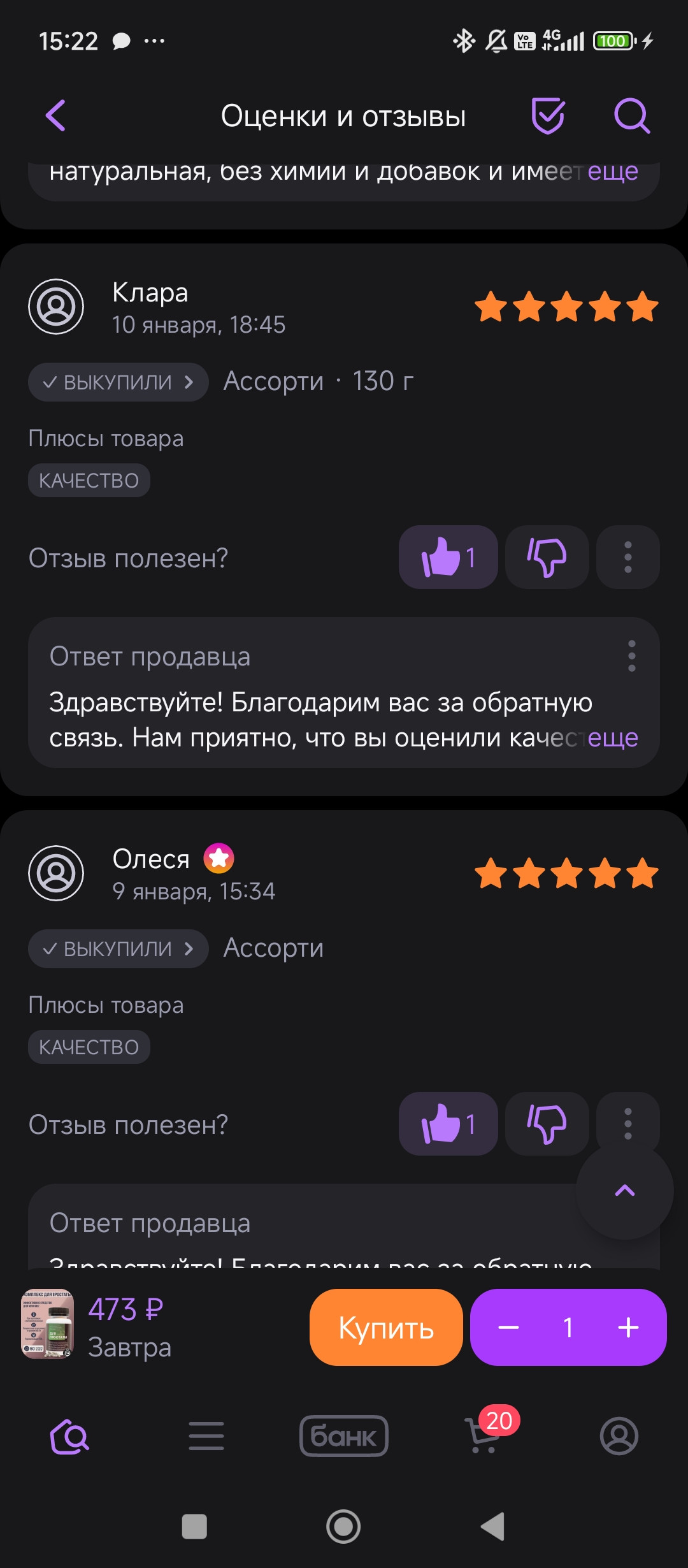688x1568 pixels.
Task: Expand seller's reply to Клара with «еще»
Action: tap(612, 738)
